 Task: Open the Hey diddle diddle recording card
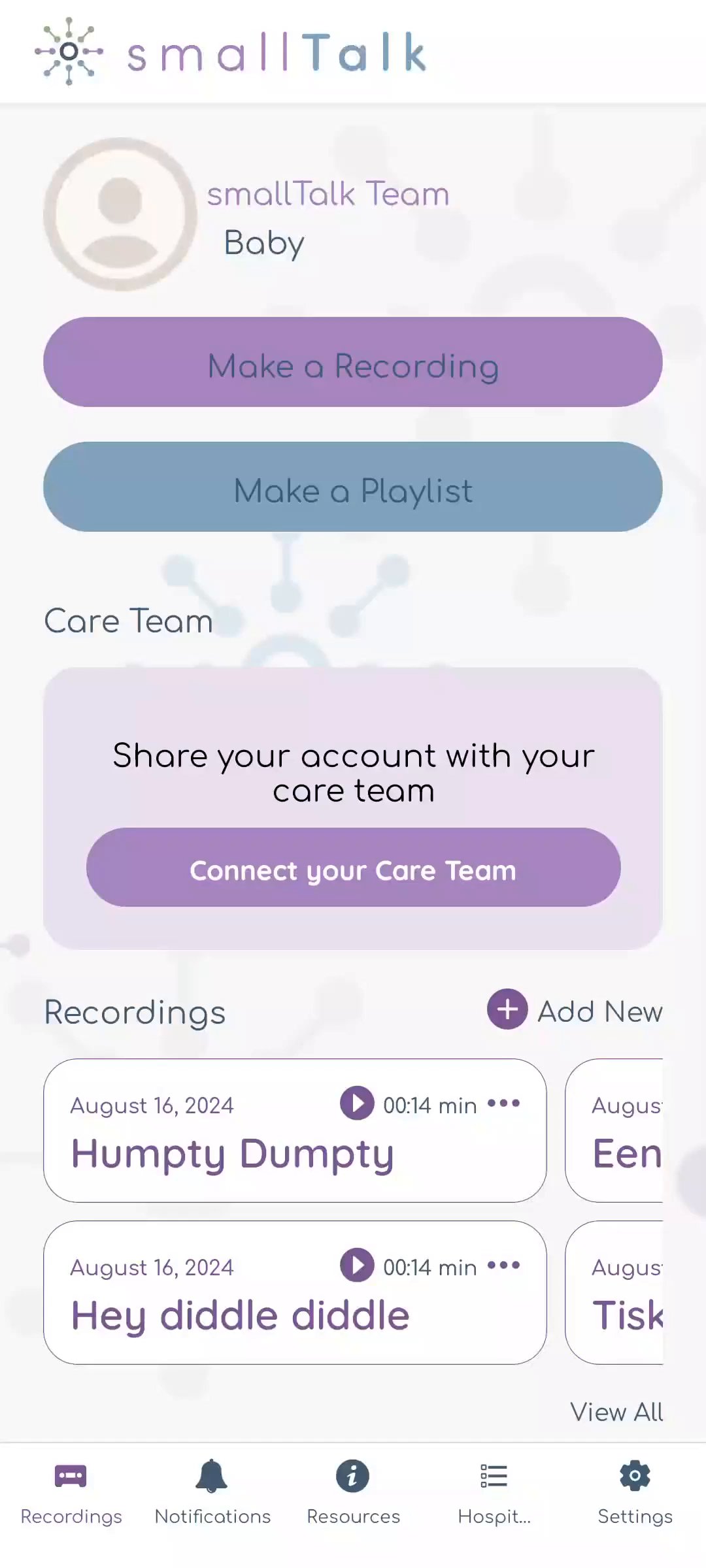[240, 1316]
